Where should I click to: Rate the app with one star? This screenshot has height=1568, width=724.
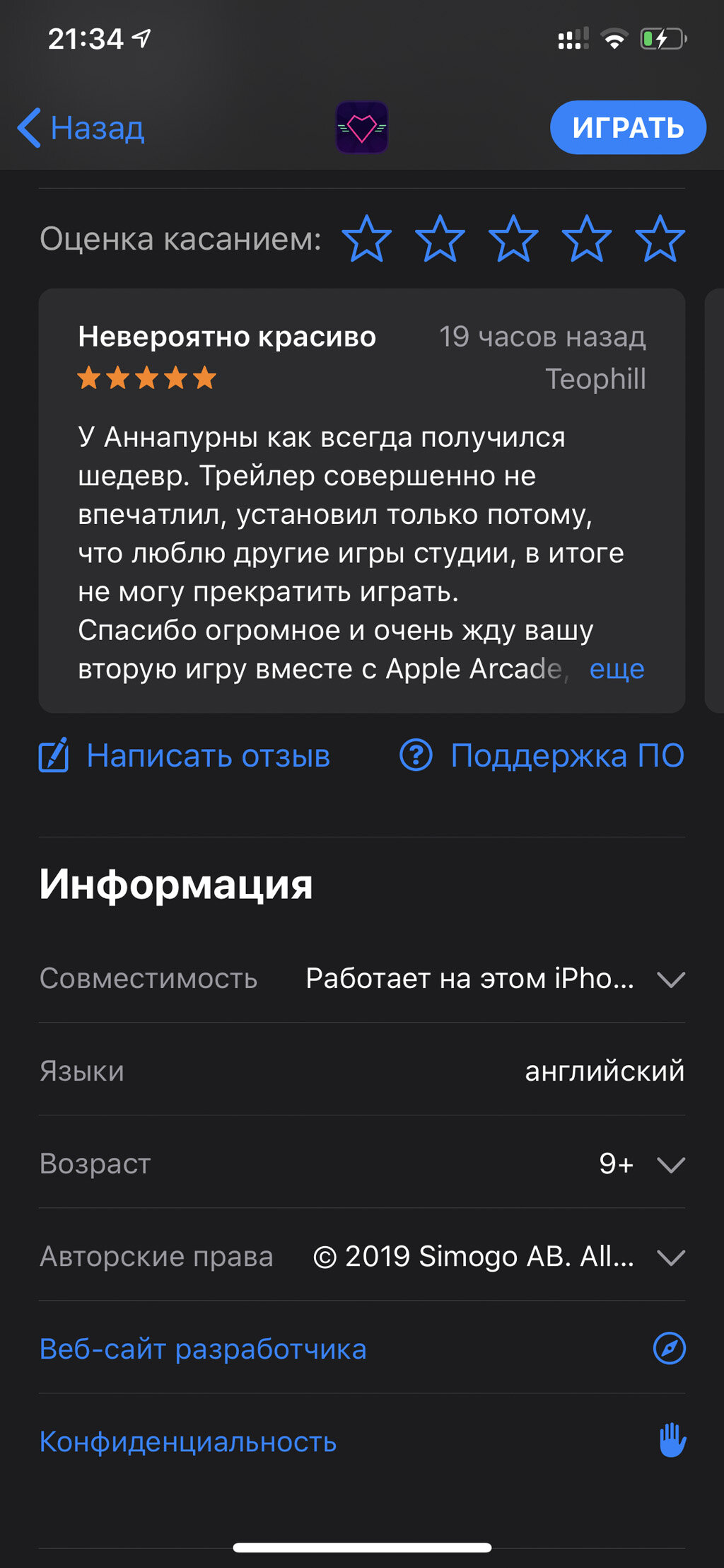[x=367, y=238]
